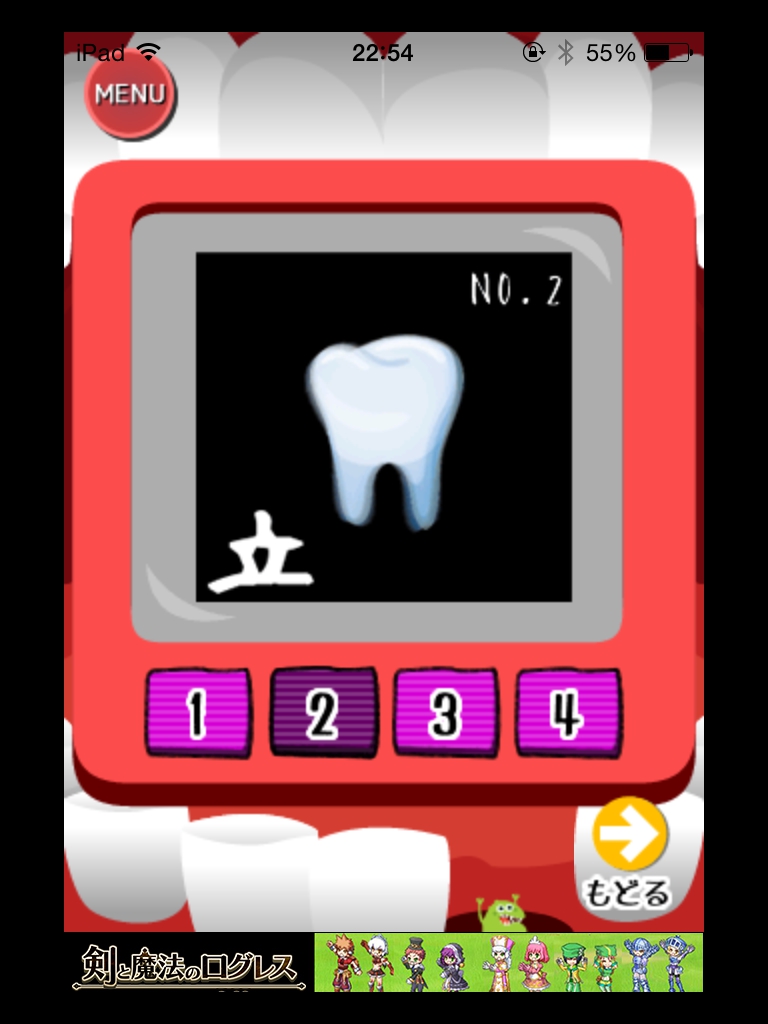Choose purple number button 3
This screenshot has height=1024, width=768.
tap(445, 713)
